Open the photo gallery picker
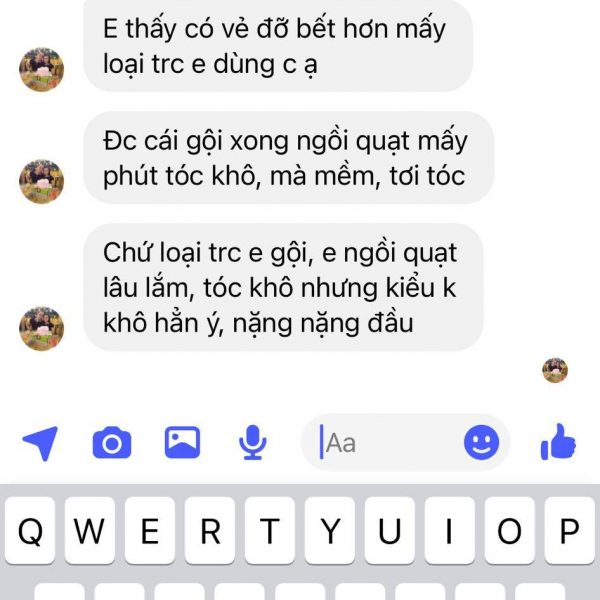 point(182,442)
